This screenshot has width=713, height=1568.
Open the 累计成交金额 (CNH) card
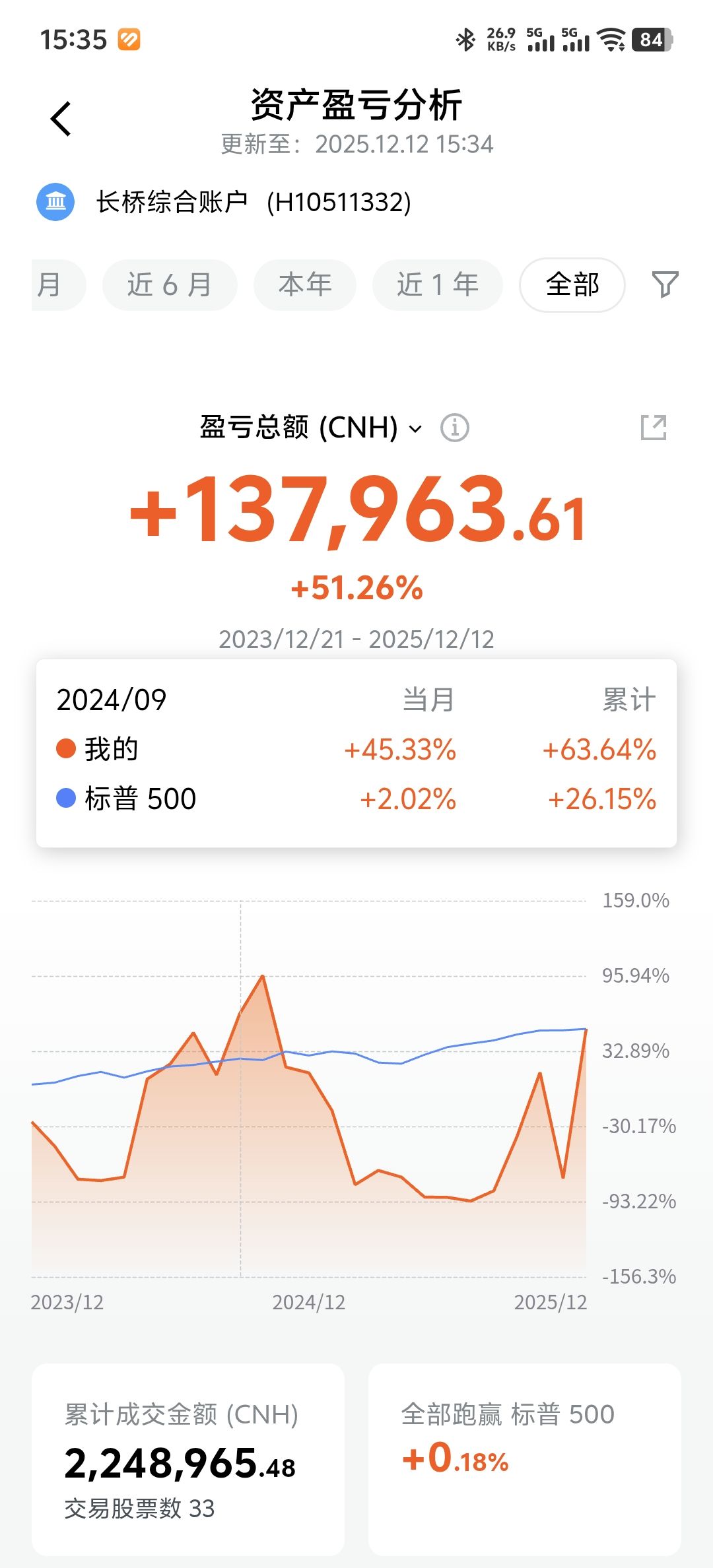188,1460
